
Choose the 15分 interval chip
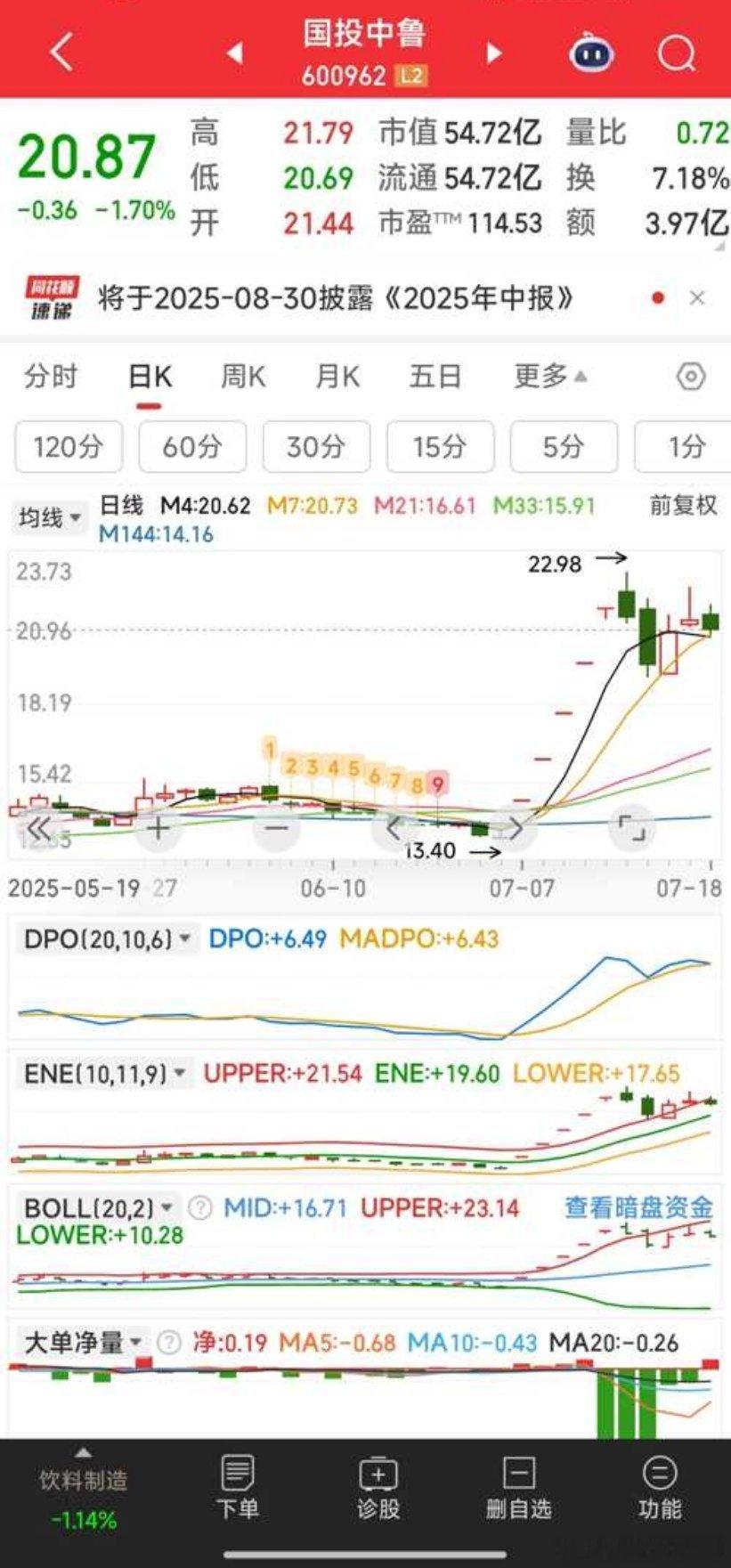click(x=440, y=446)
